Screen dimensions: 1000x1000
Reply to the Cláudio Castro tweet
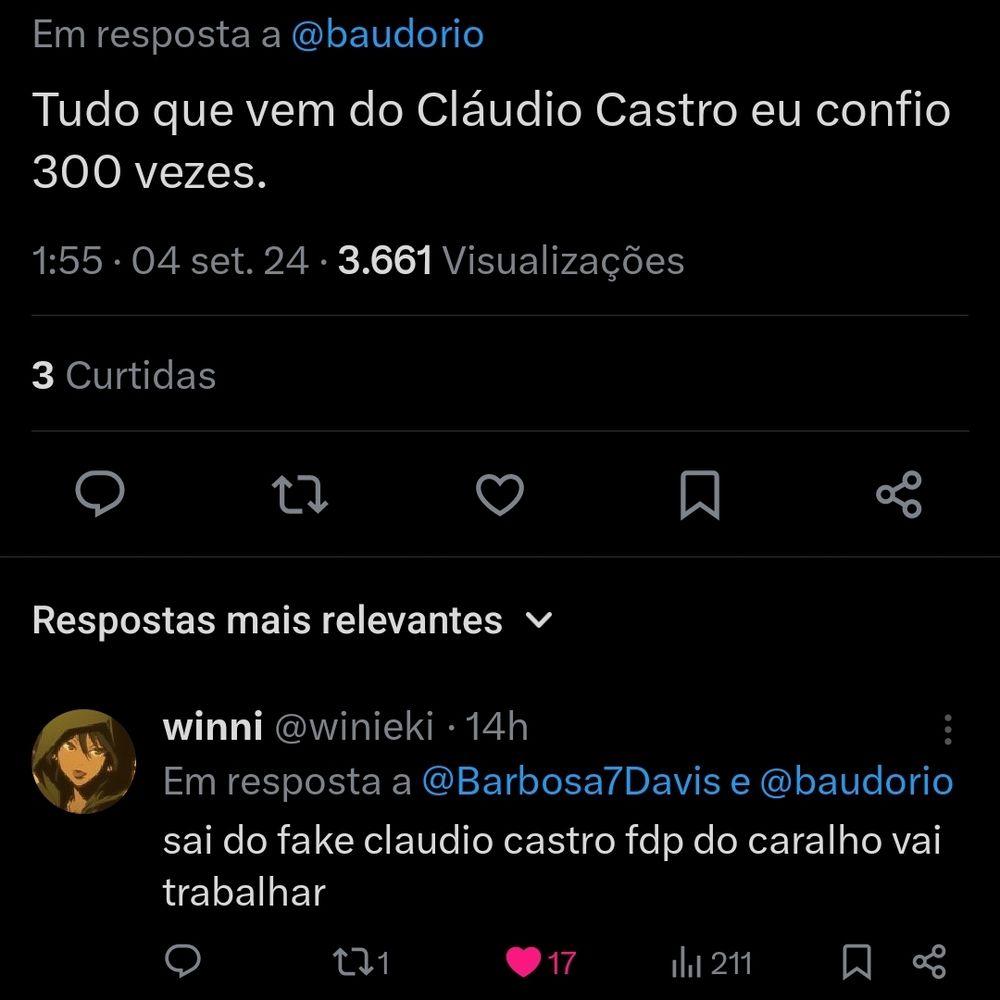click(100, 494)
